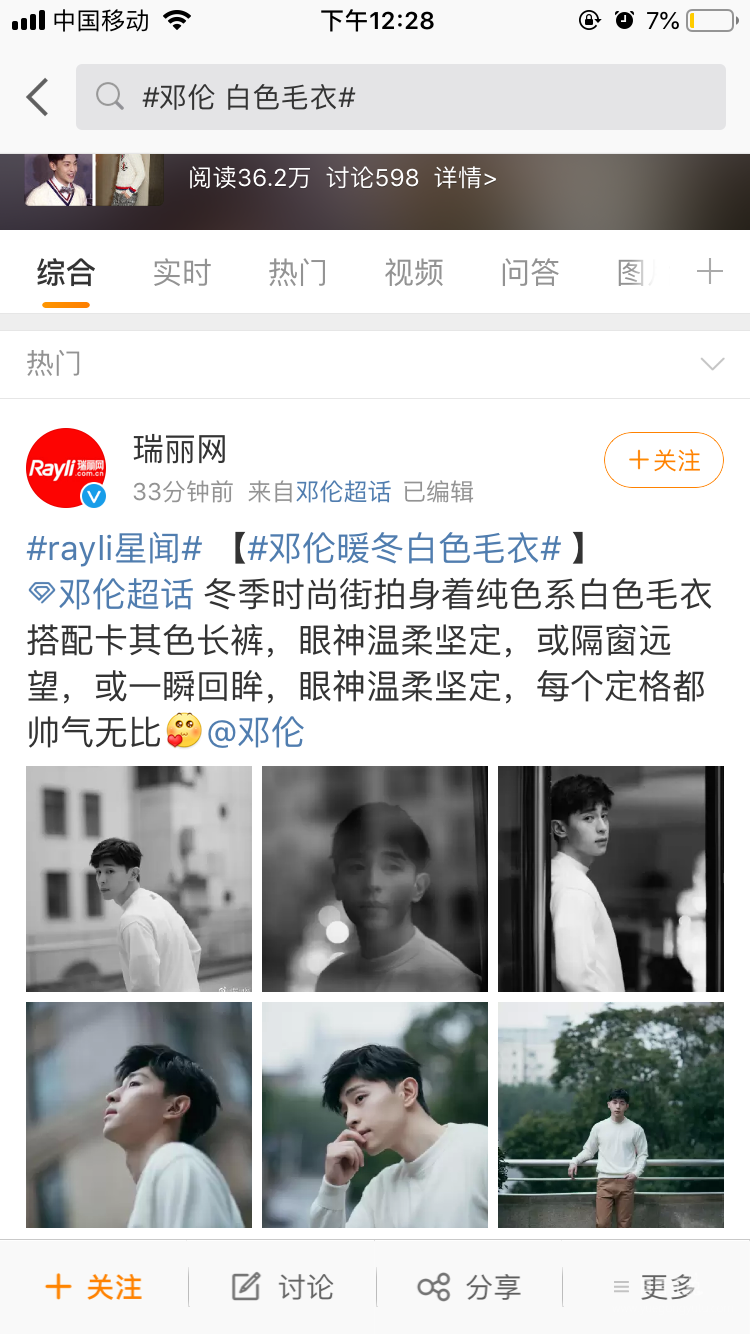
Task: Expand the 热门 sort dropdown chevron
Action: point(712,364)
